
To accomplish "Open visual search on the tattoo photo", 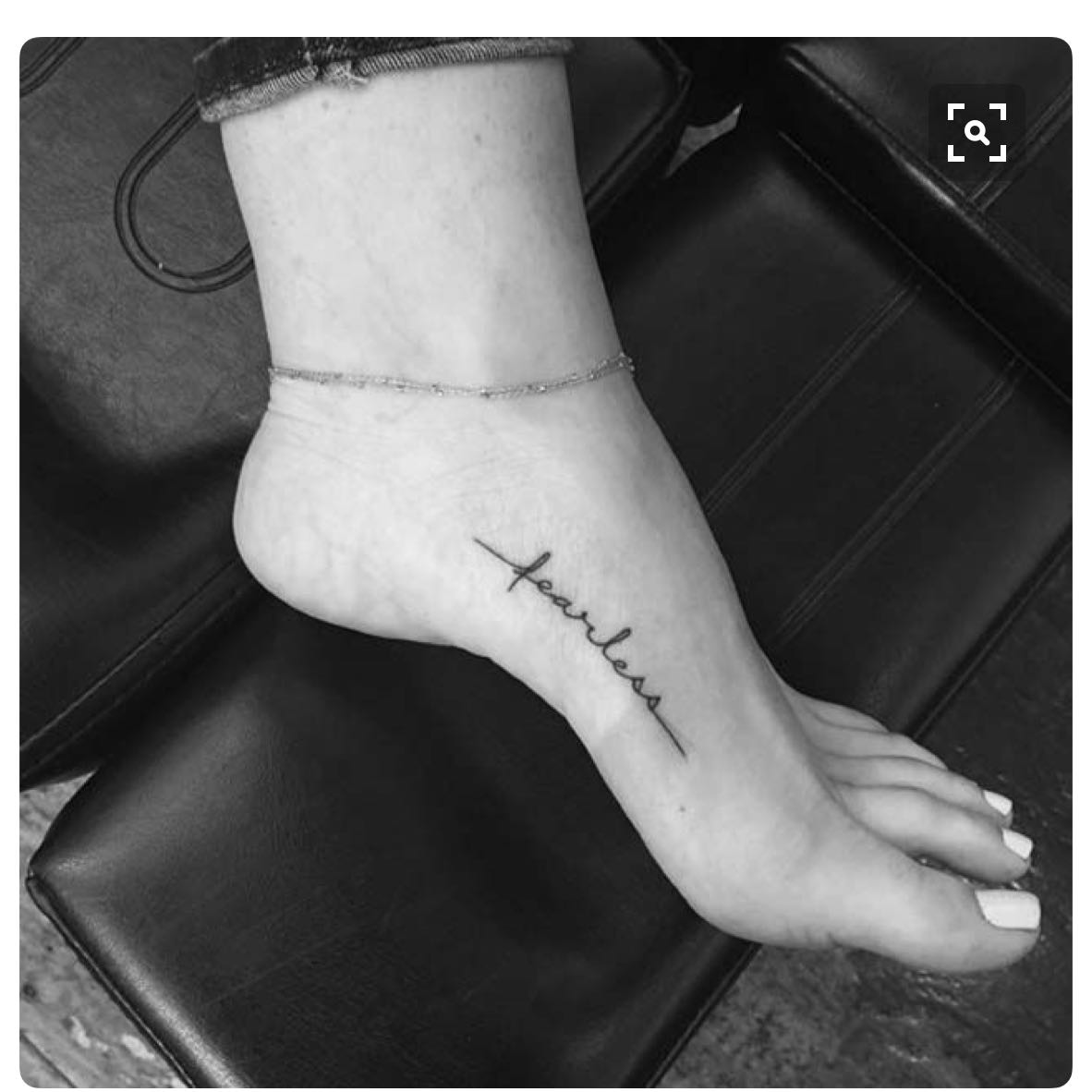I will [x=977, y=132].
